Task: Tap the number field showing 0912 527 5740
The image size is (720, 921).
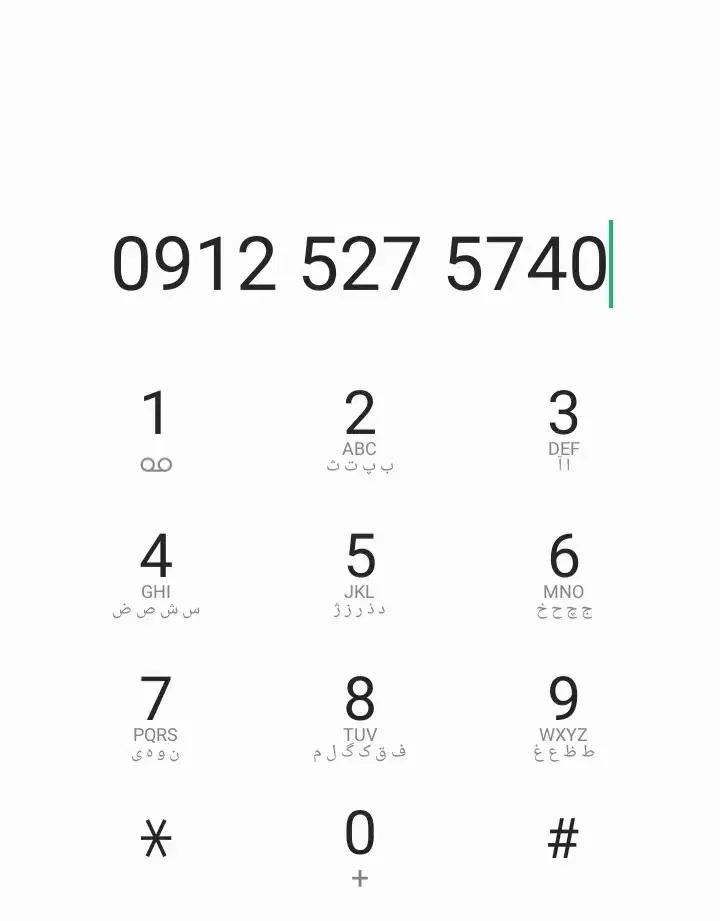Action: [x=360, y=265]
